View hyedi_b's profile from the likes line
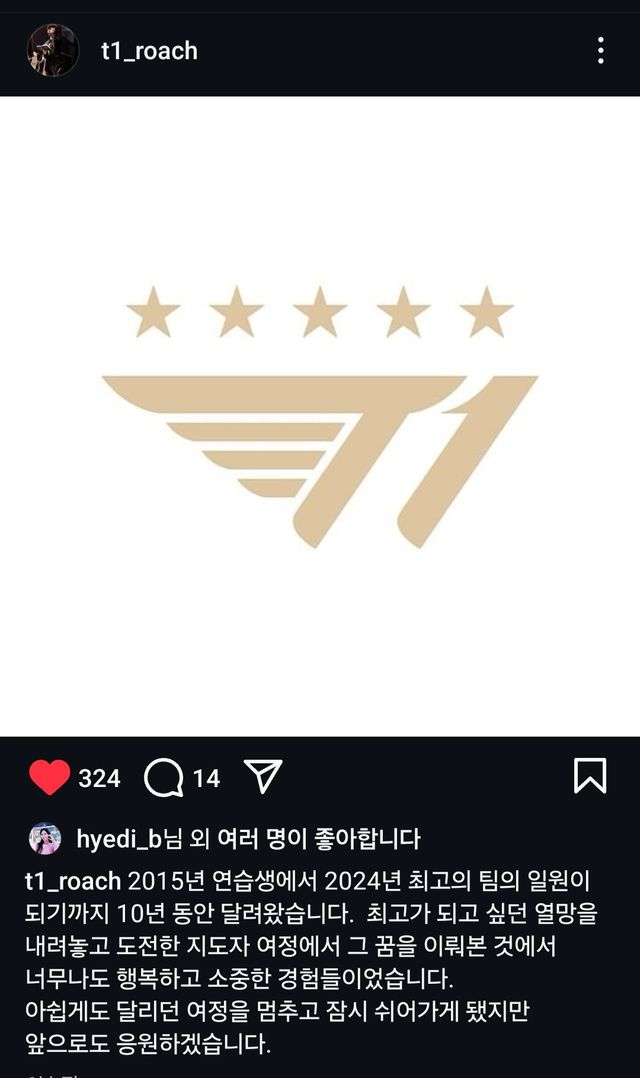640x1078 pixels. [x=119, y=839]
